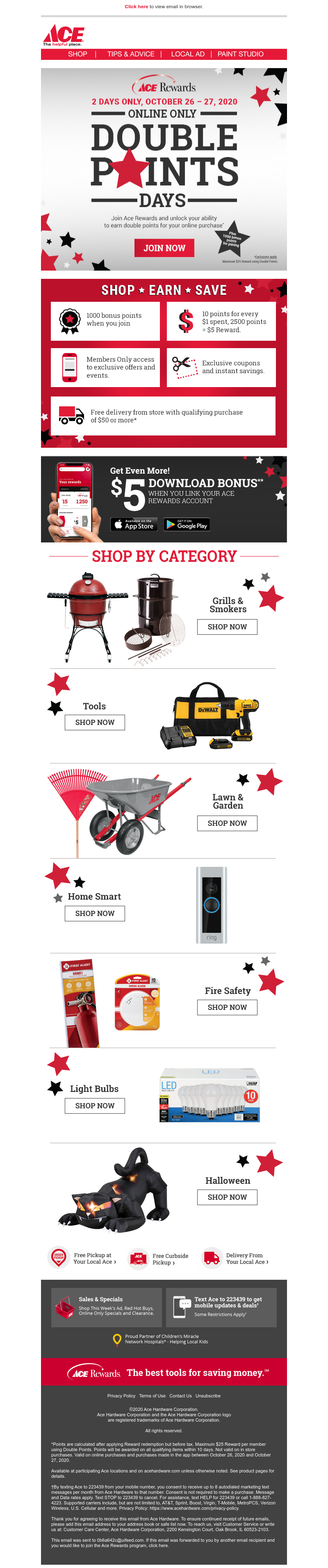This screenshot has width=328, height=1568.
Task: Visit the PAINT STUDIO
Action: click(240, 54)
